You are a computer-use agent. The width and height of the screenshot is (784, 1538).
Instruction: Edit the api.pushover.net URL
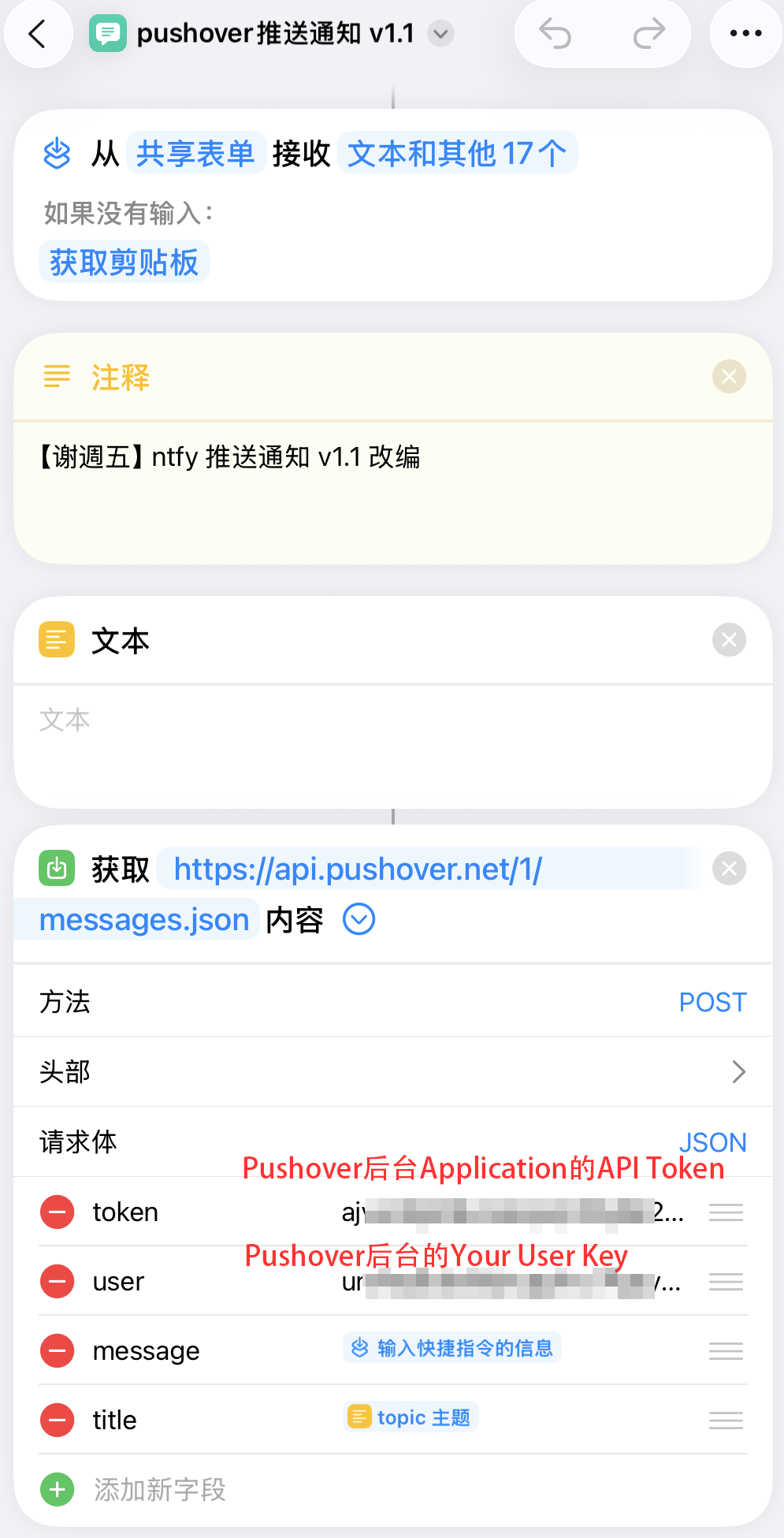click(358, 870)
